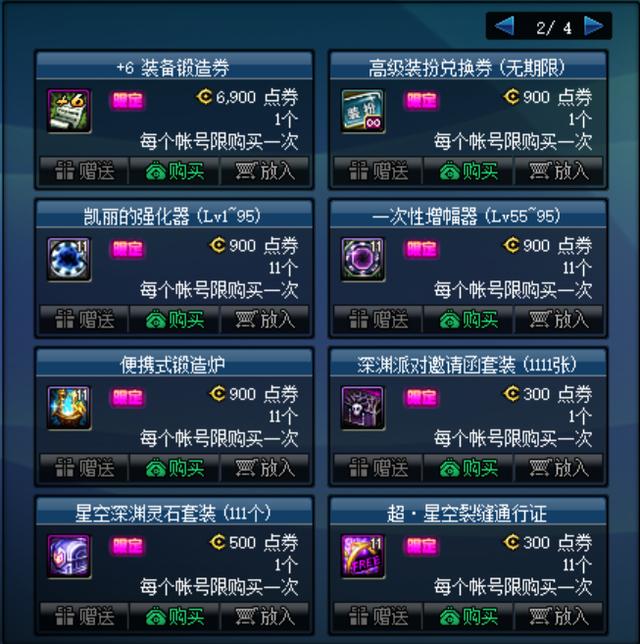Go to the previous shop page

pos(505,26)
